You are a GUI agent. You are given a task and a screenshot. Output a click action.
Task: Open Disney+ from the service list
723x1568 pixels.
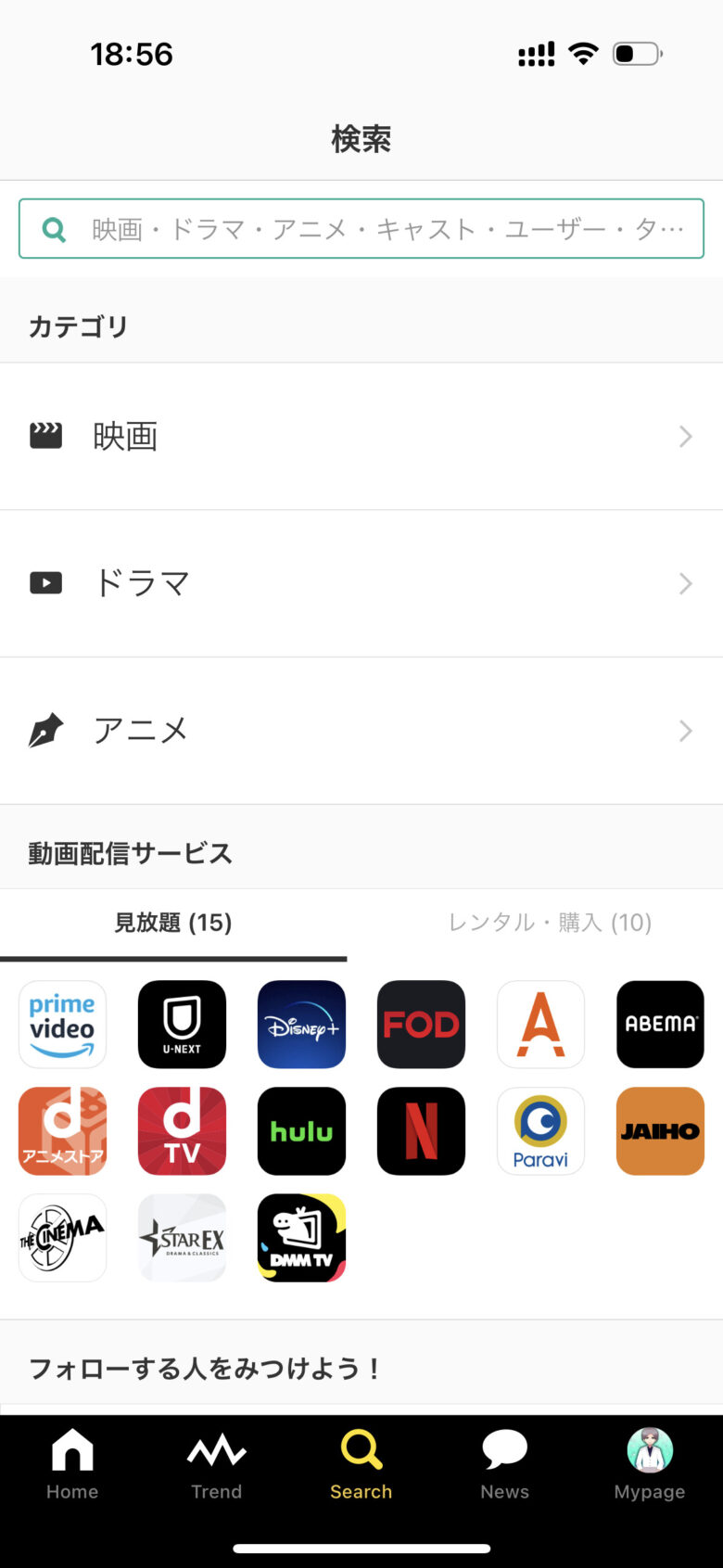[301, 1024]
